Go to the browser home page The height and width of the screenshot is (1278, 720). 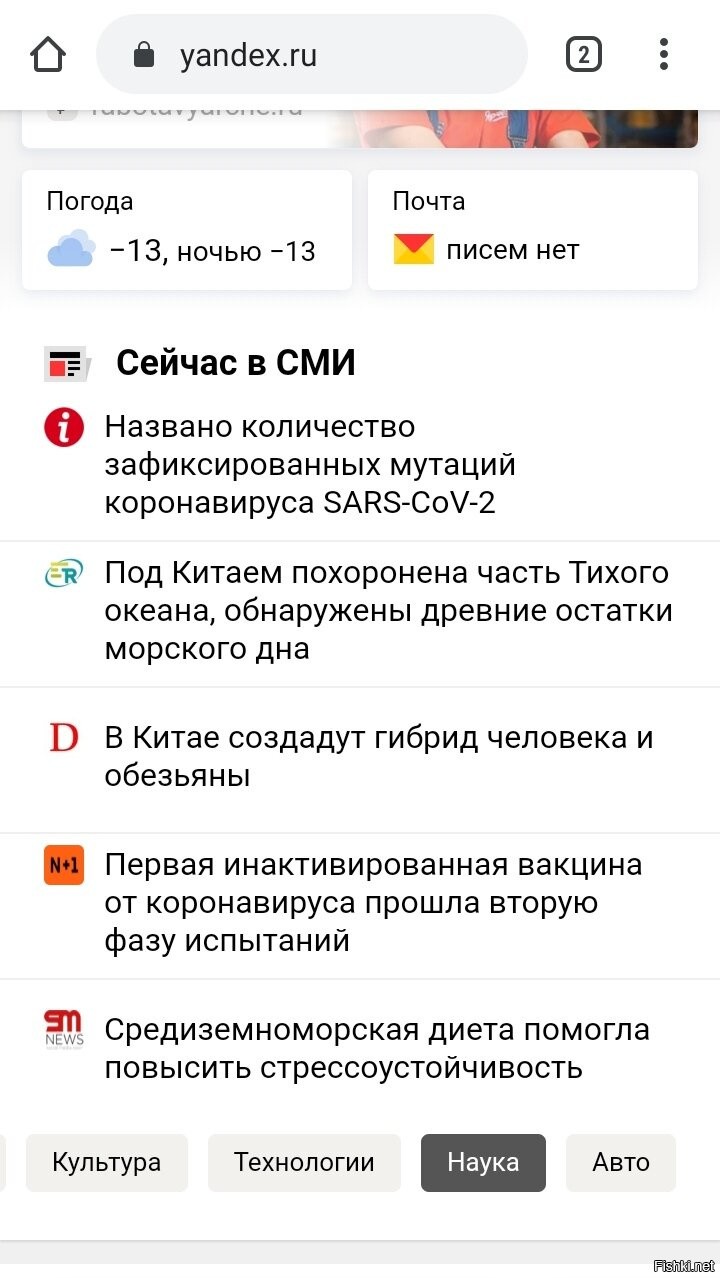click(48, 54)
